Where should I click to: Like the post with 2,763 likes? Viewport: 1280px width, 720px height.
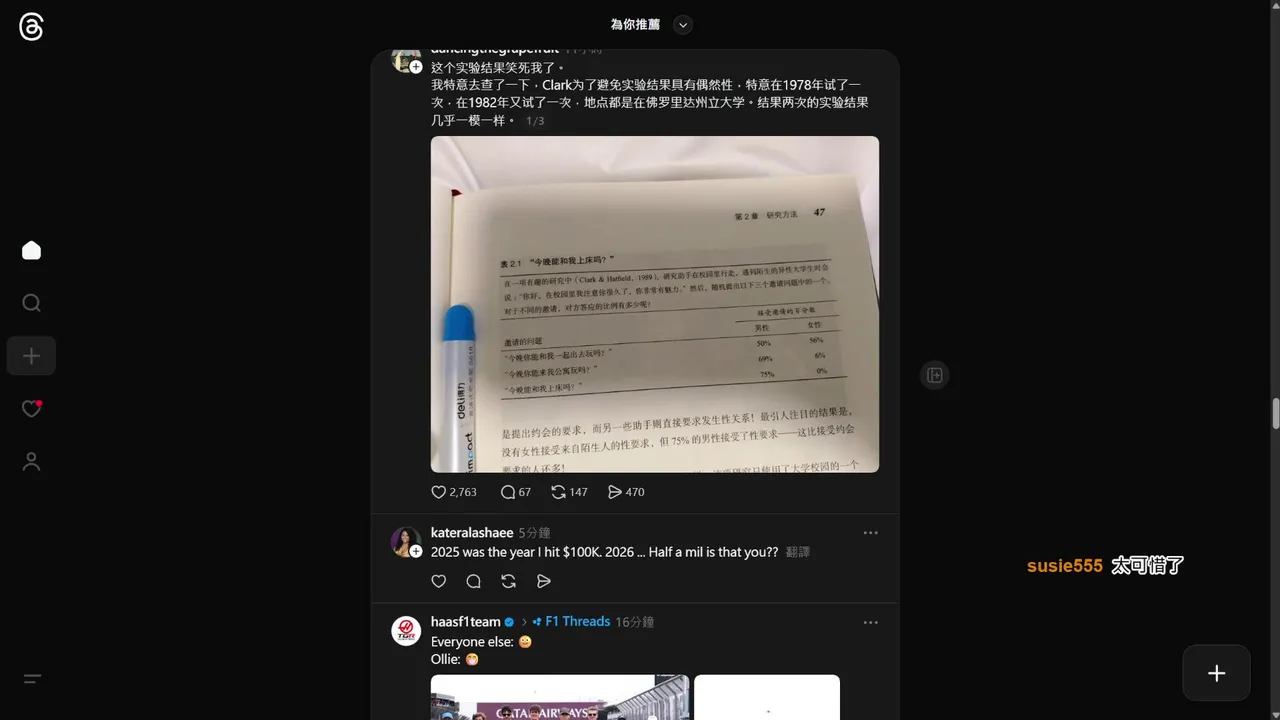coord(438,492)
